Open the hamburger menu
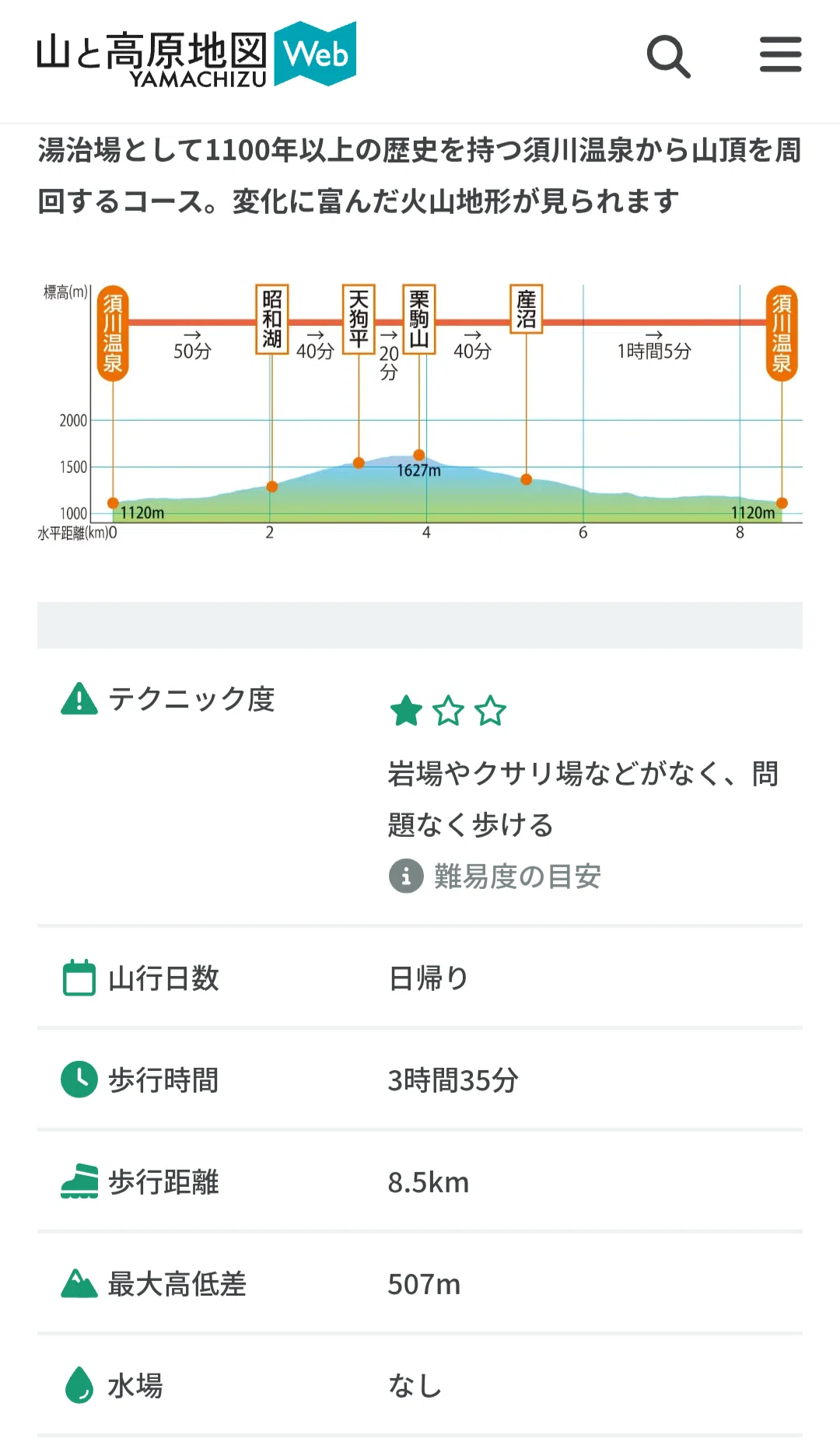Screen dimensions: 840x1442 point(780,54)
